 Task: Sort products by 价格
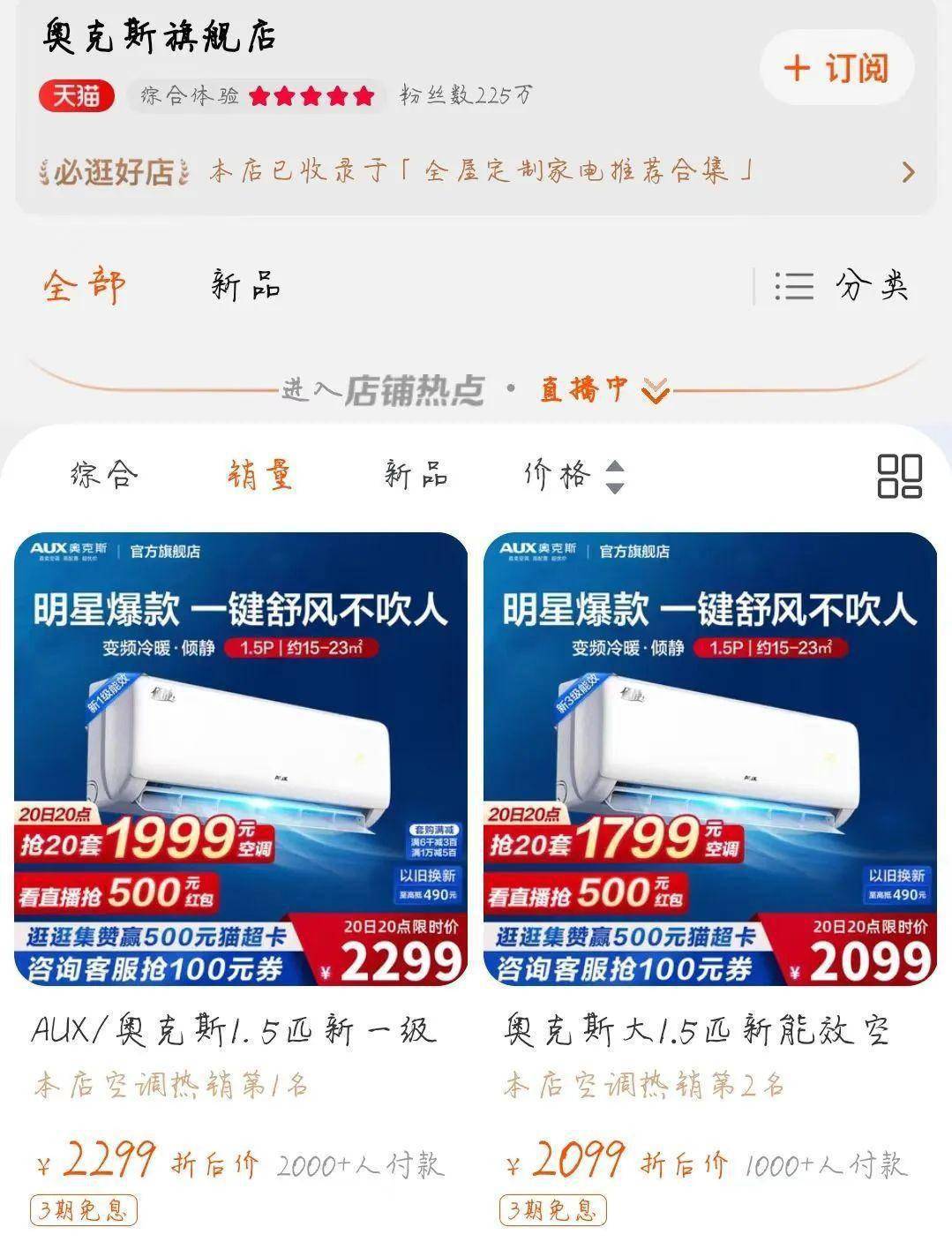click(x=572, y=475)
